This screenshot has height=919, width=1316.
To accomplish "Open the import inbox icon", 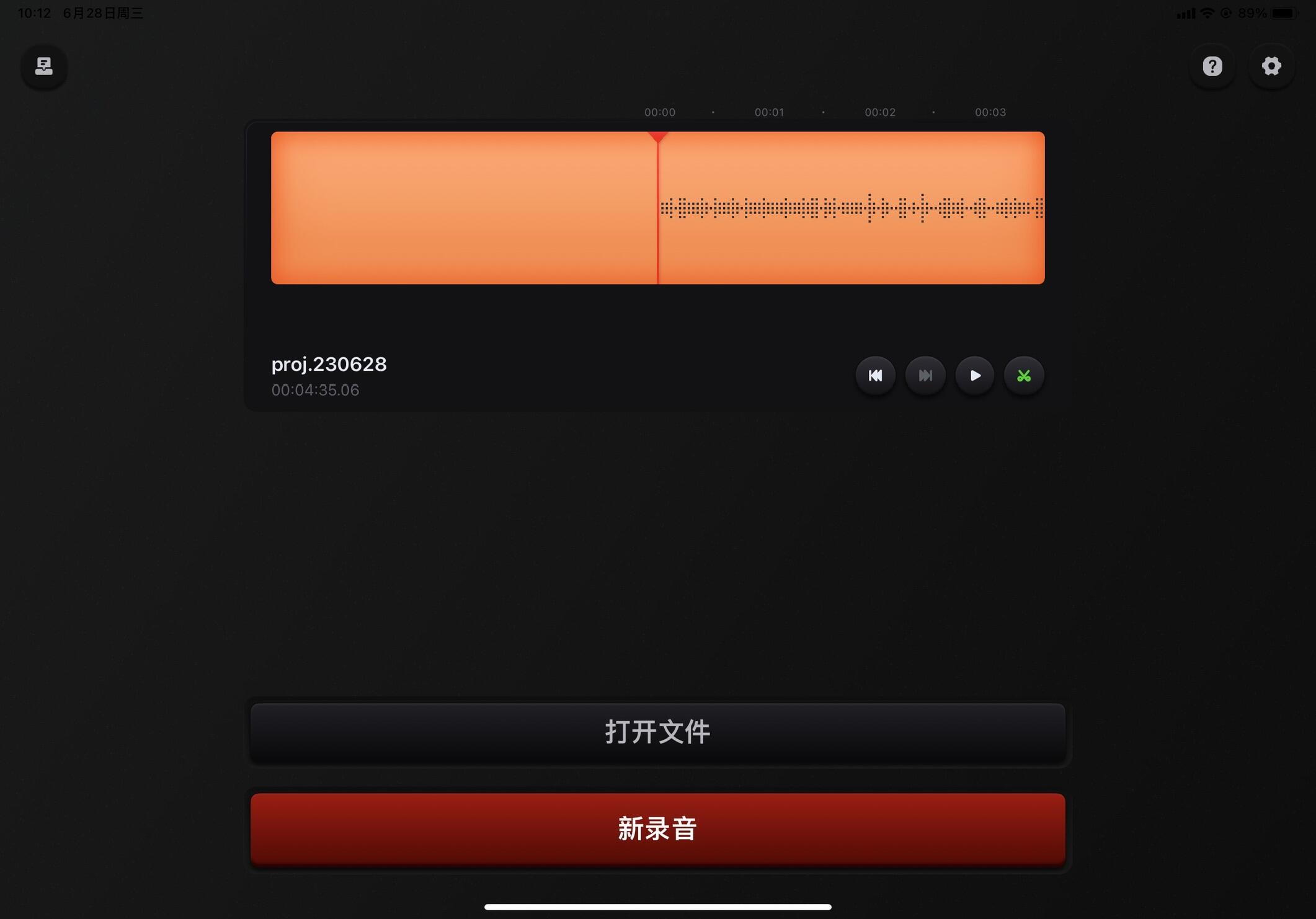I will click(x=43, y=66).
